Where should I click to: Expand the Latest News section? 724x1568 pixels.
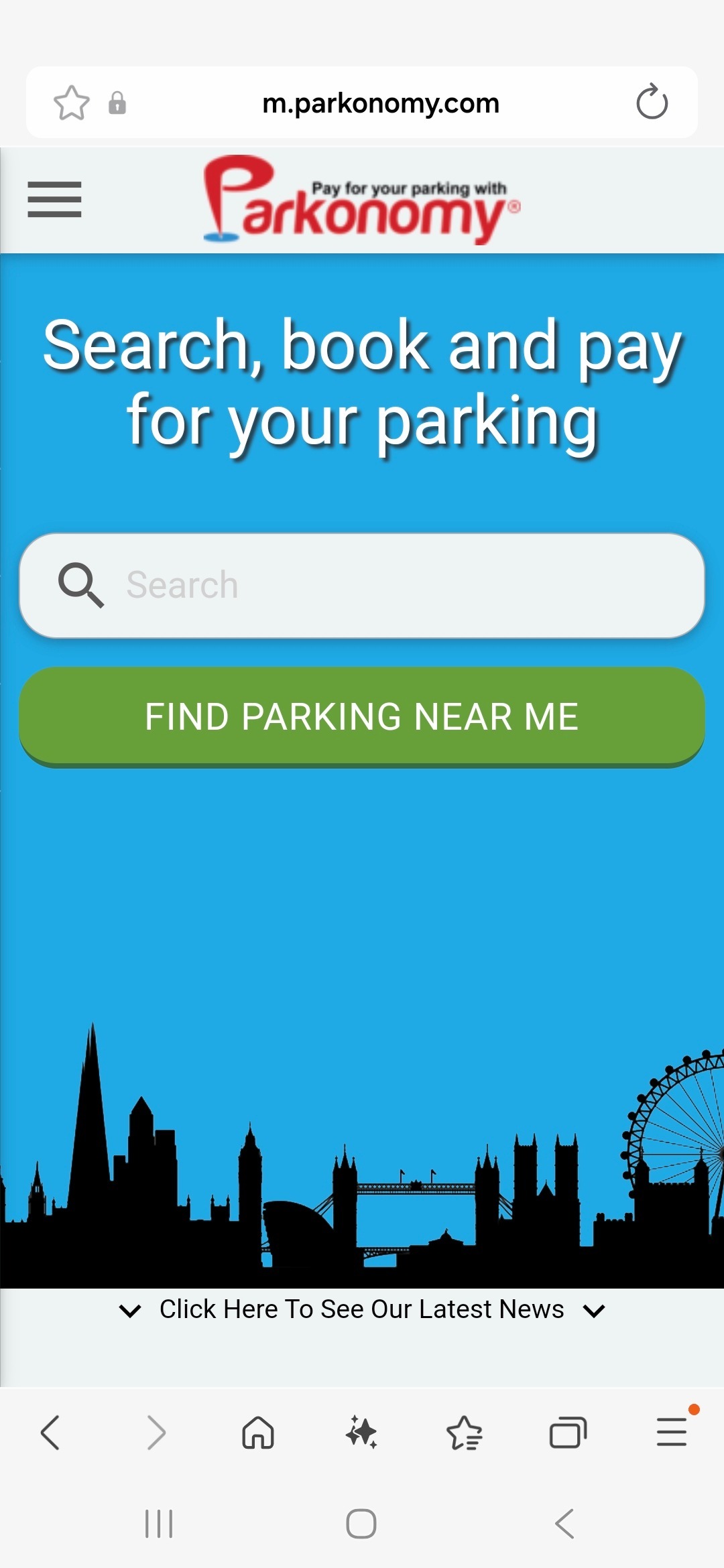(x=362, y=1309)
